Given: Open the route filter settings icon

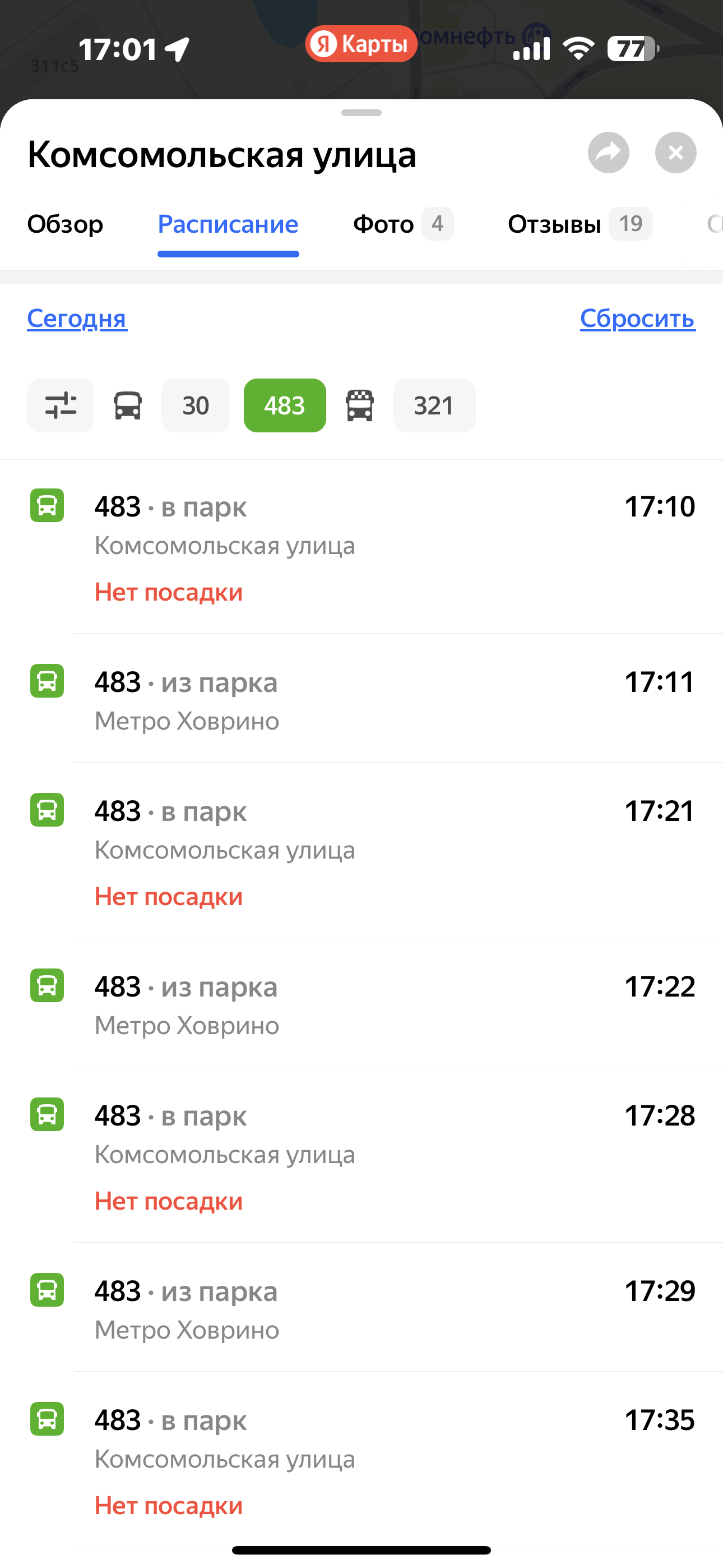Looking at the screenshot, I should click(61, 405).
